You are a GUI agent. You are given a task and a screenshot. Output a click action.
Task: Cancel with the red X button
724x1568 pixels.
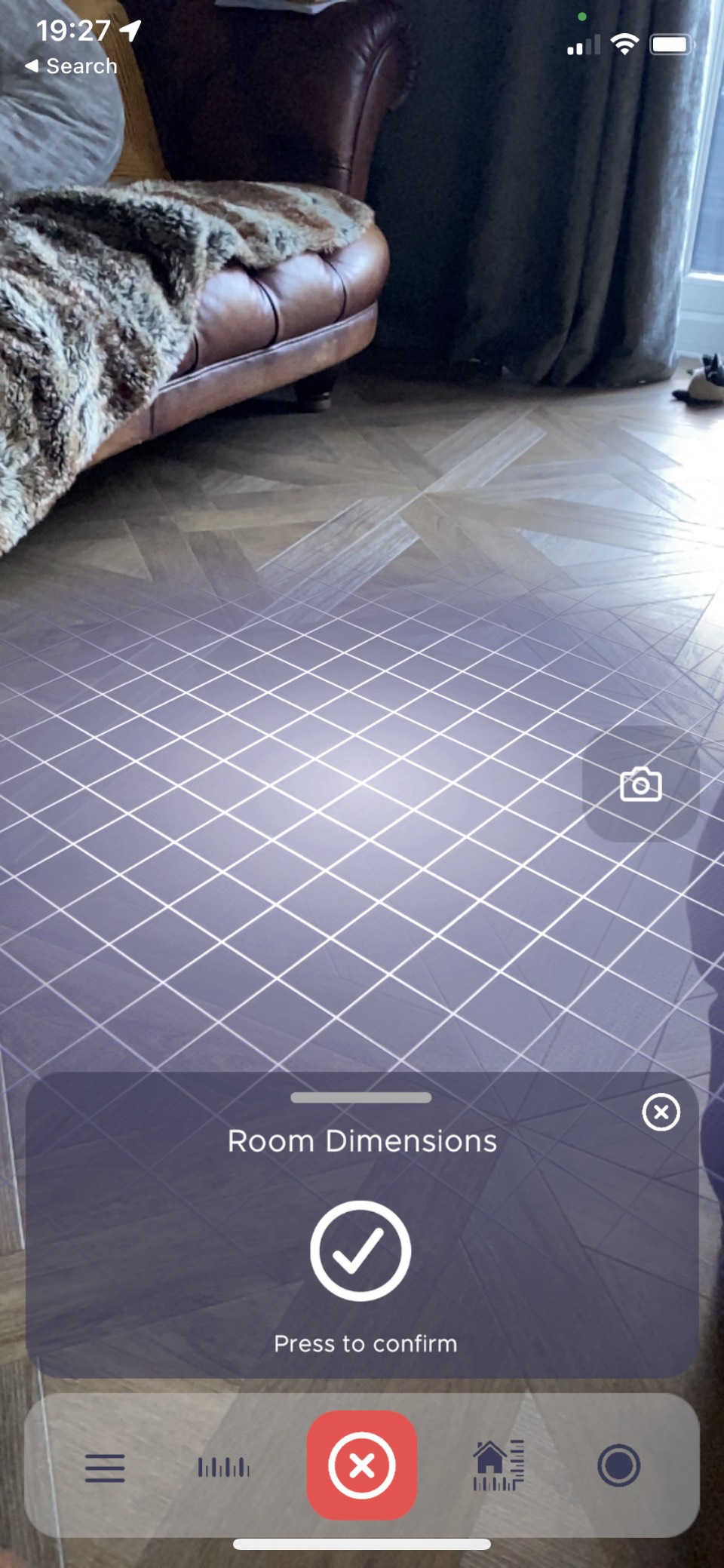[362, 1465]
